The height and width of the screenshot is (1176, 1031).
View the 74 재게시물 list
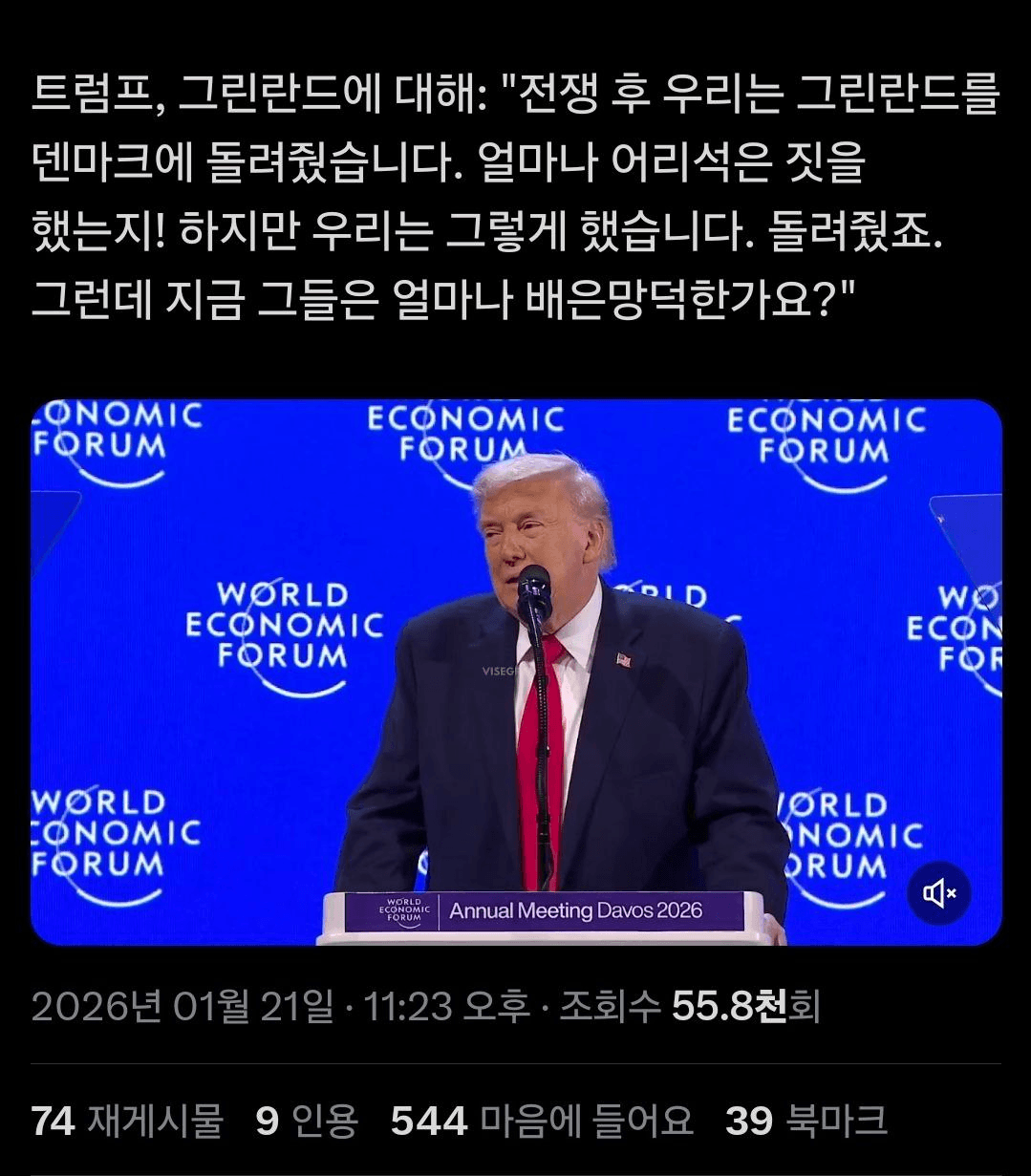click(x=127, y=1121)
